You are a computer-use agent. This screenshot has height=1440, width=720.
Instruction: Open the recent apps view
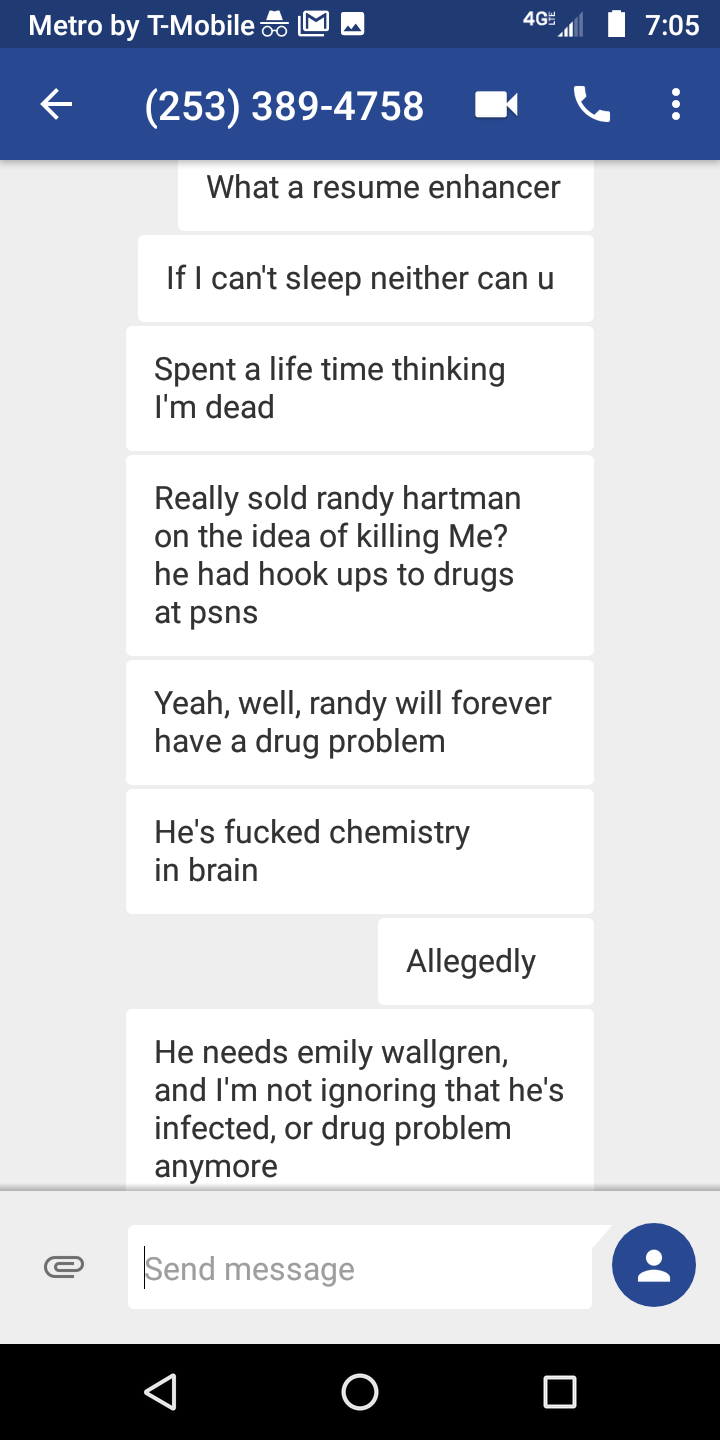click(559, 1391)
